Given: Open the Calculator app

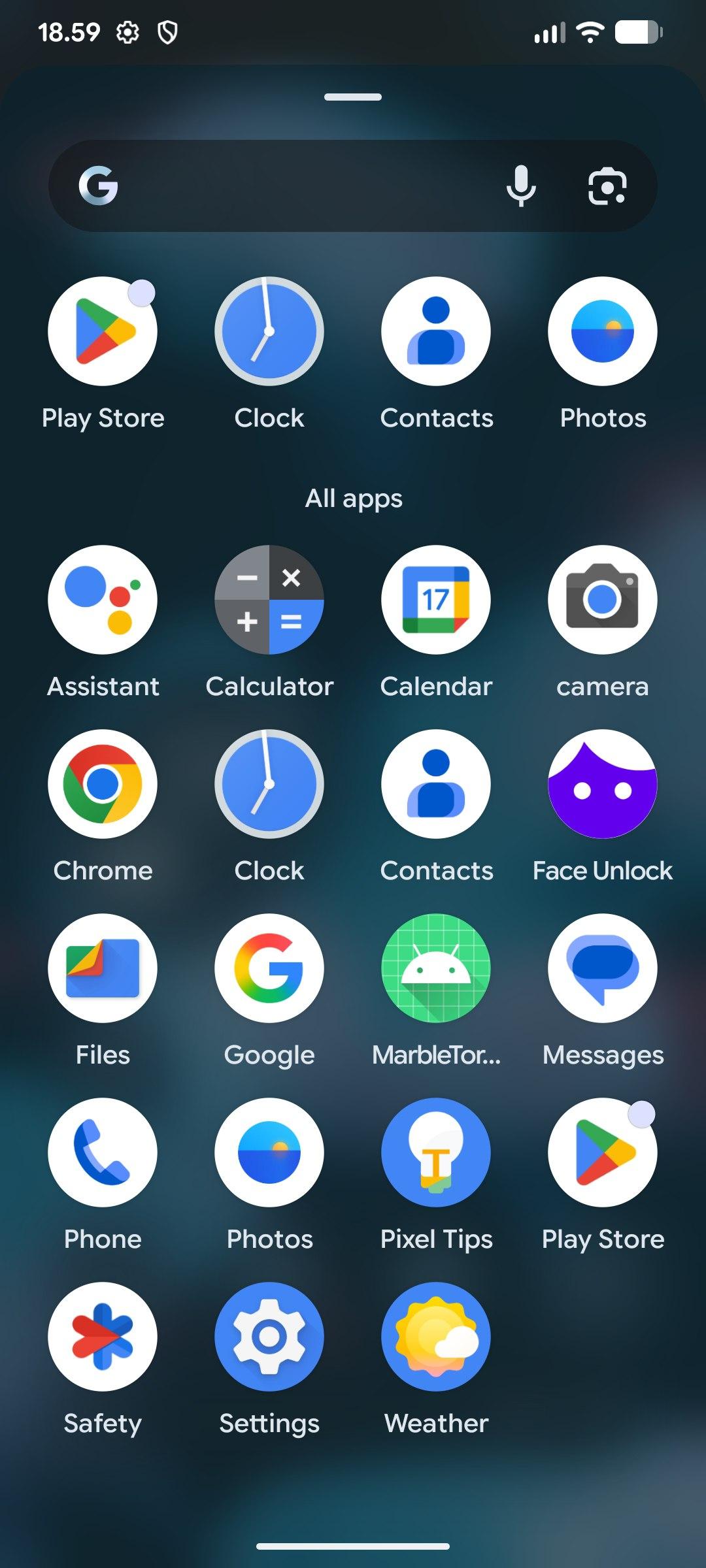Looking at the screenshot, I should [269, 600].
